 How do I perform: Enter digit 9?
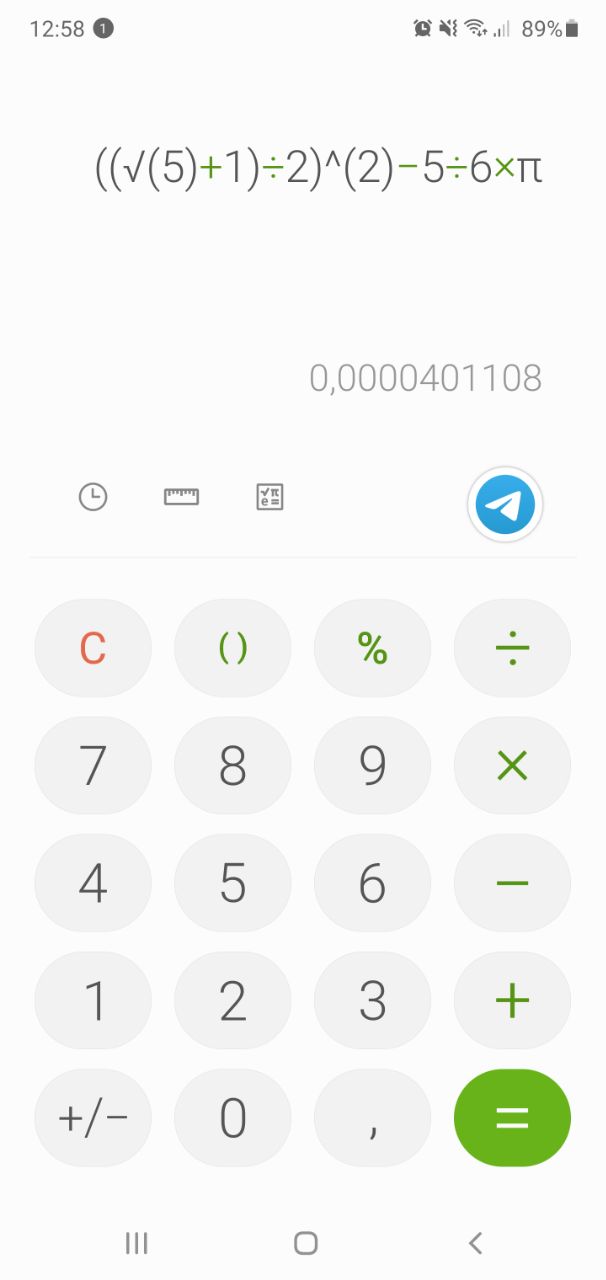[372, 766]
